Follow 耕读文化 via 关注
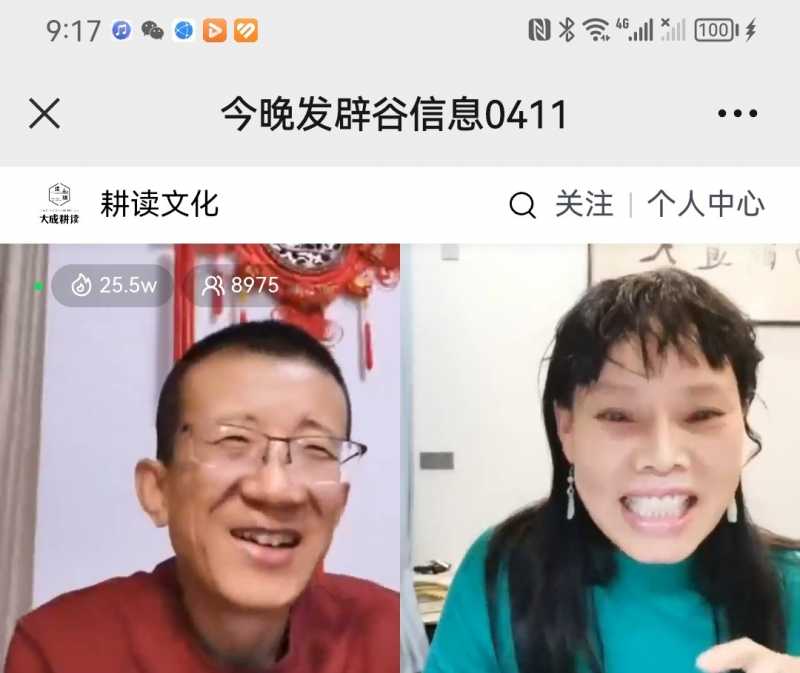The height and width of the screenshot is (673, 800). tap(584, 205)
